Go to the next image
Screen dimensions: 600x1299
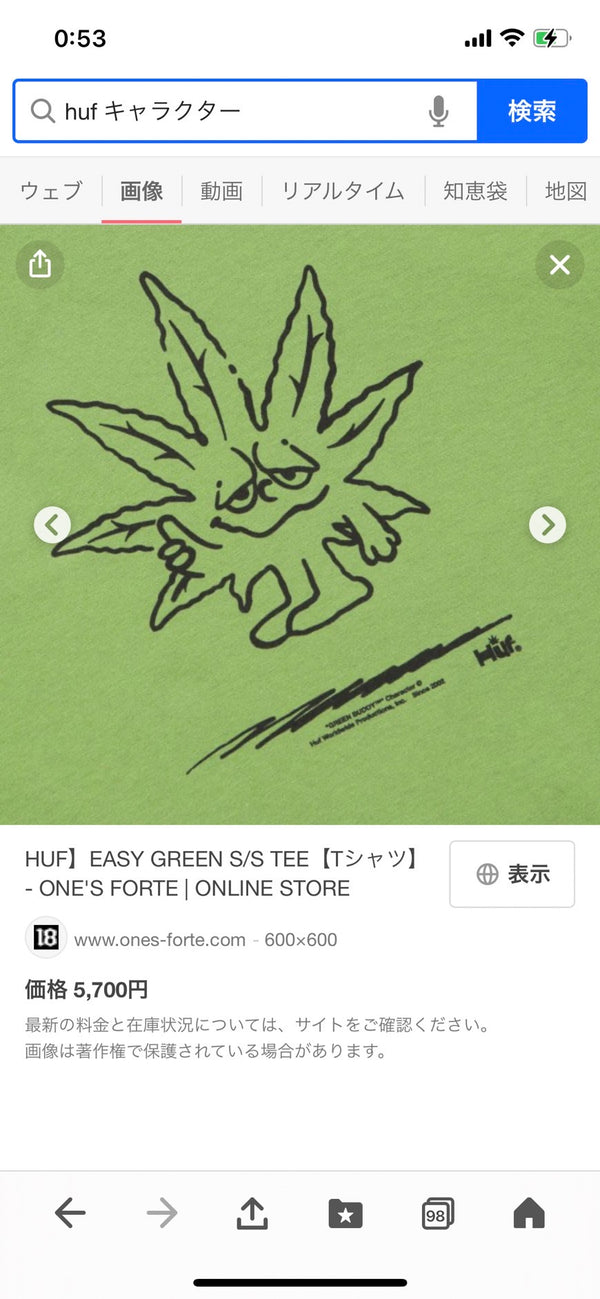[x=547, y=524]
